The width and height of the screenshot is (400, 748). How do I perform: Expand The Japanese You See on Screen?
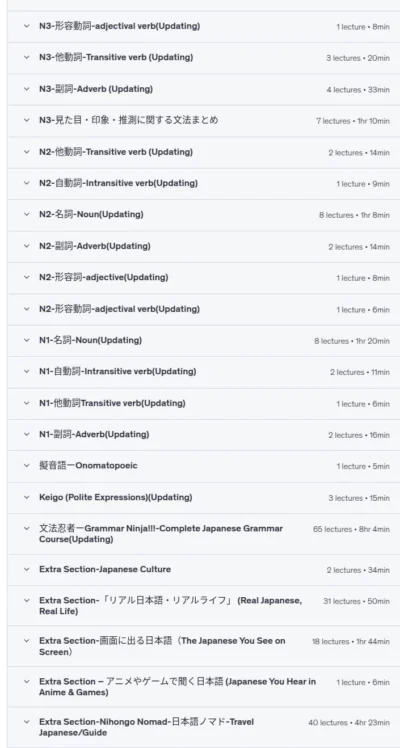(204, 646)
